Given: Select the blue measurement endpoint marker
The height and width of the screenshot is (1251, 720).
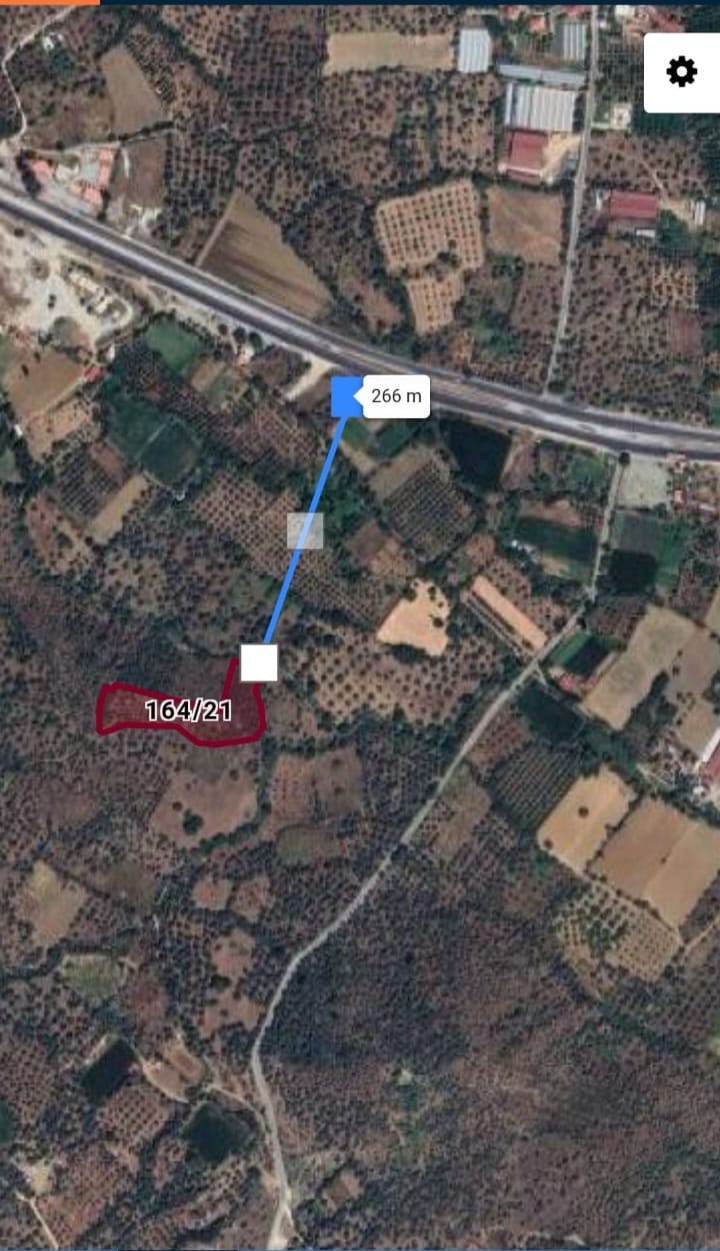Looking at the screenshot, I should pos(346,396).
